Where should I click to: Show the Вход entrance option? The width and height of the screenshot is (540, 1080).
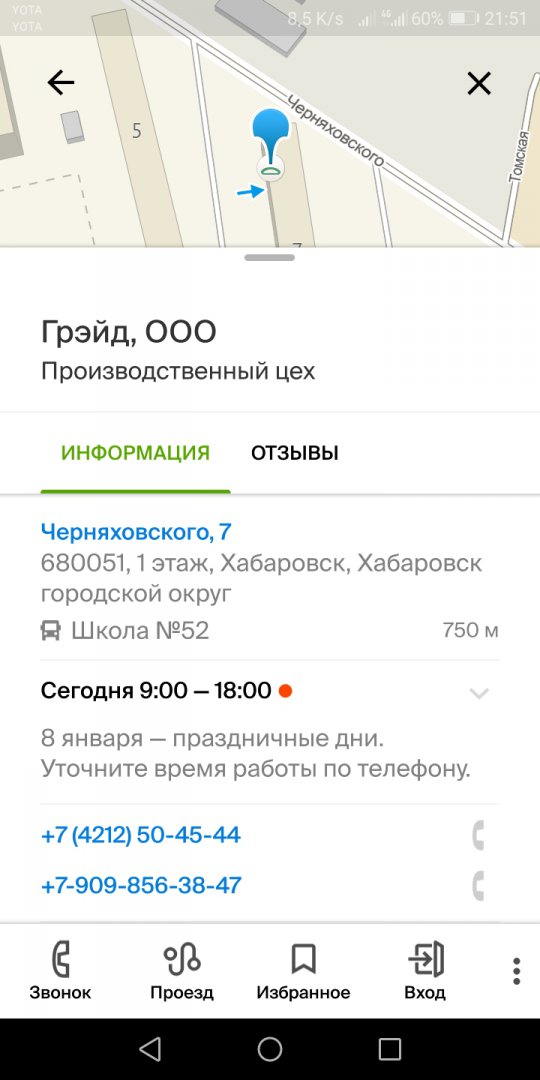click(x=425, y=970)
